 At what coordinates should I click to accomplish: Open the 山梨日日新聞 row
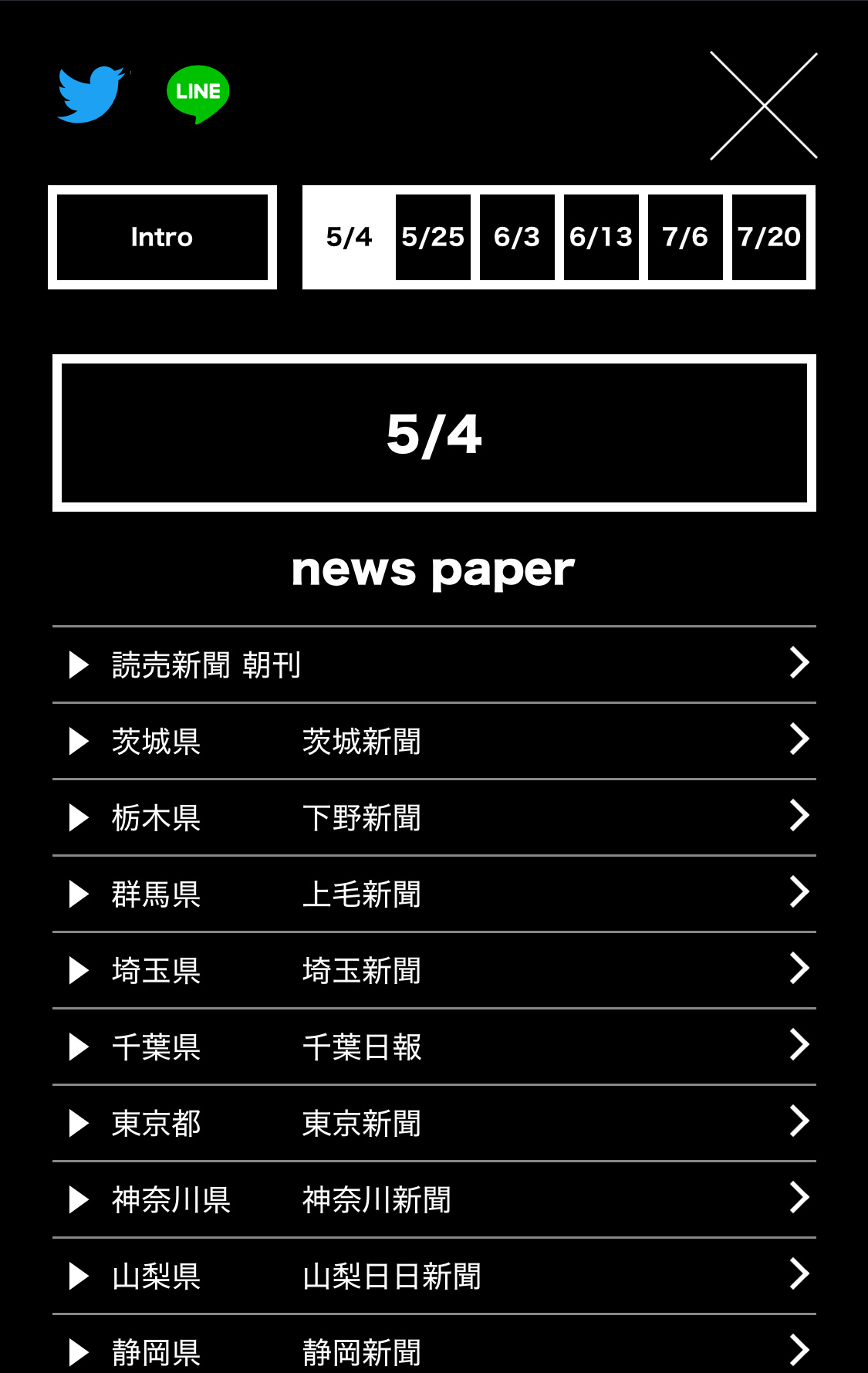(434, 1276)
